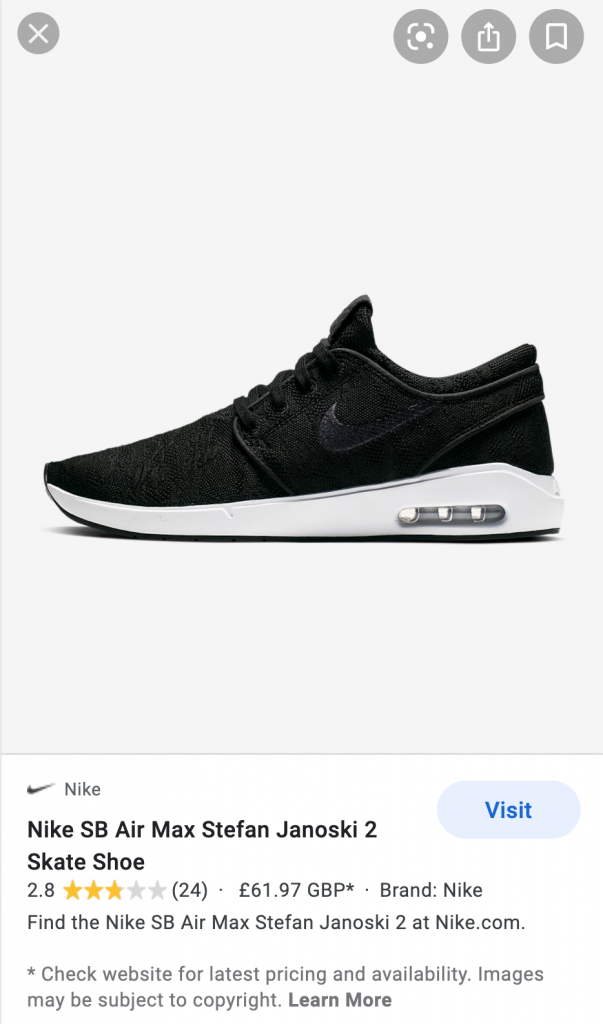This screenshot has width=603, height=1024.
Task: Bookmark this image to collections
Action: coord(557,37)
